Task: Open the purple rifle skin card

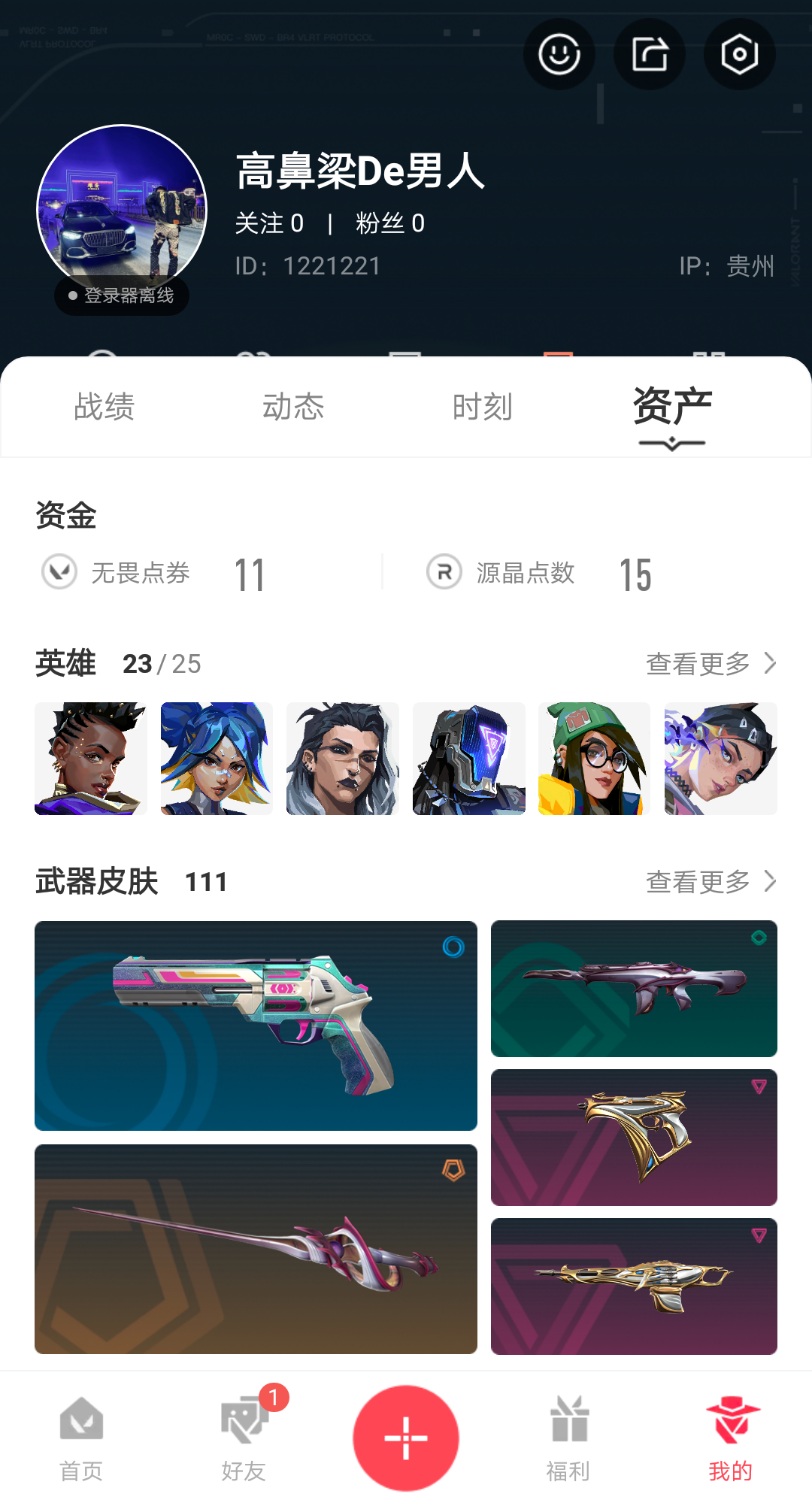Action: [x=634, y=989]
